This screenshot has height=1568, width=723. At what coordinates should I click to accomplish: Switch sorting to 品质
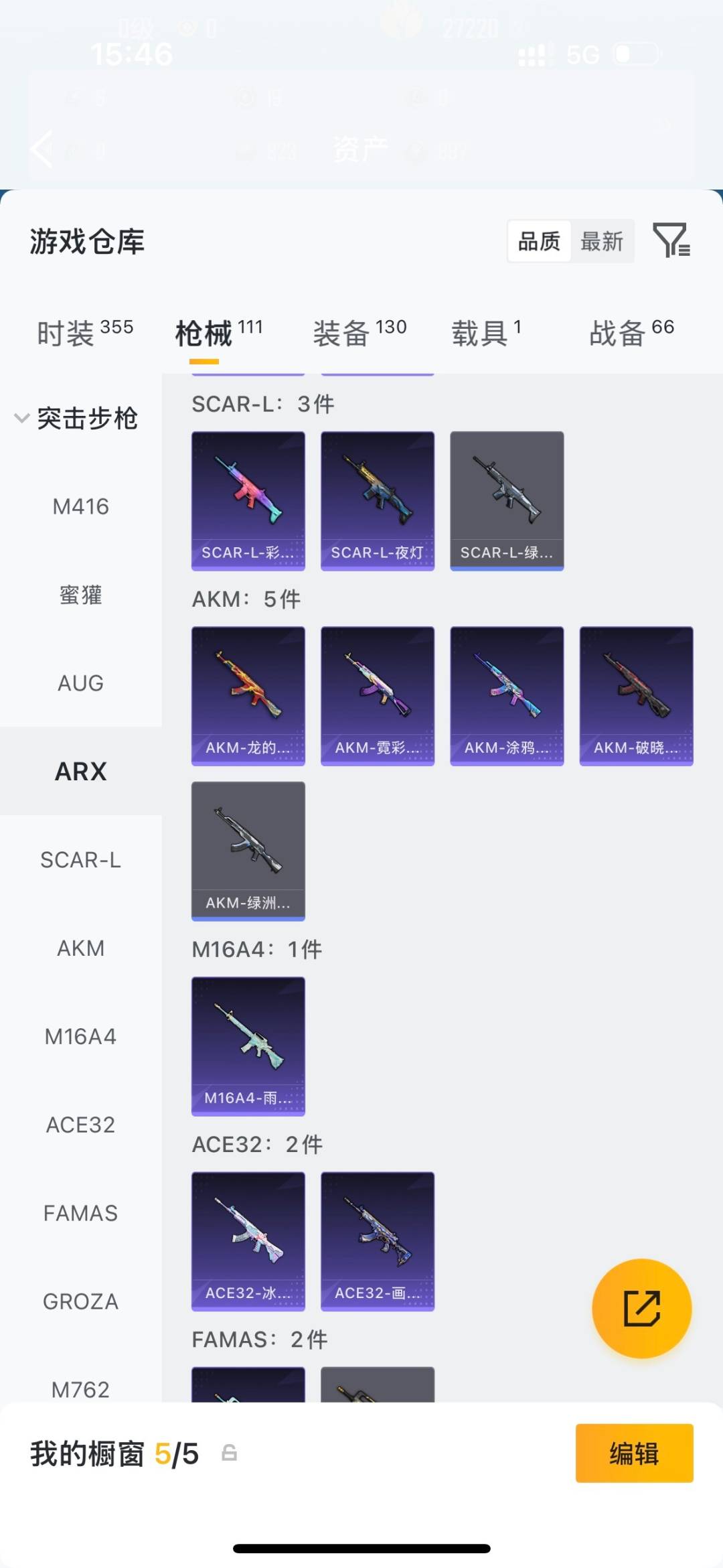539,241
